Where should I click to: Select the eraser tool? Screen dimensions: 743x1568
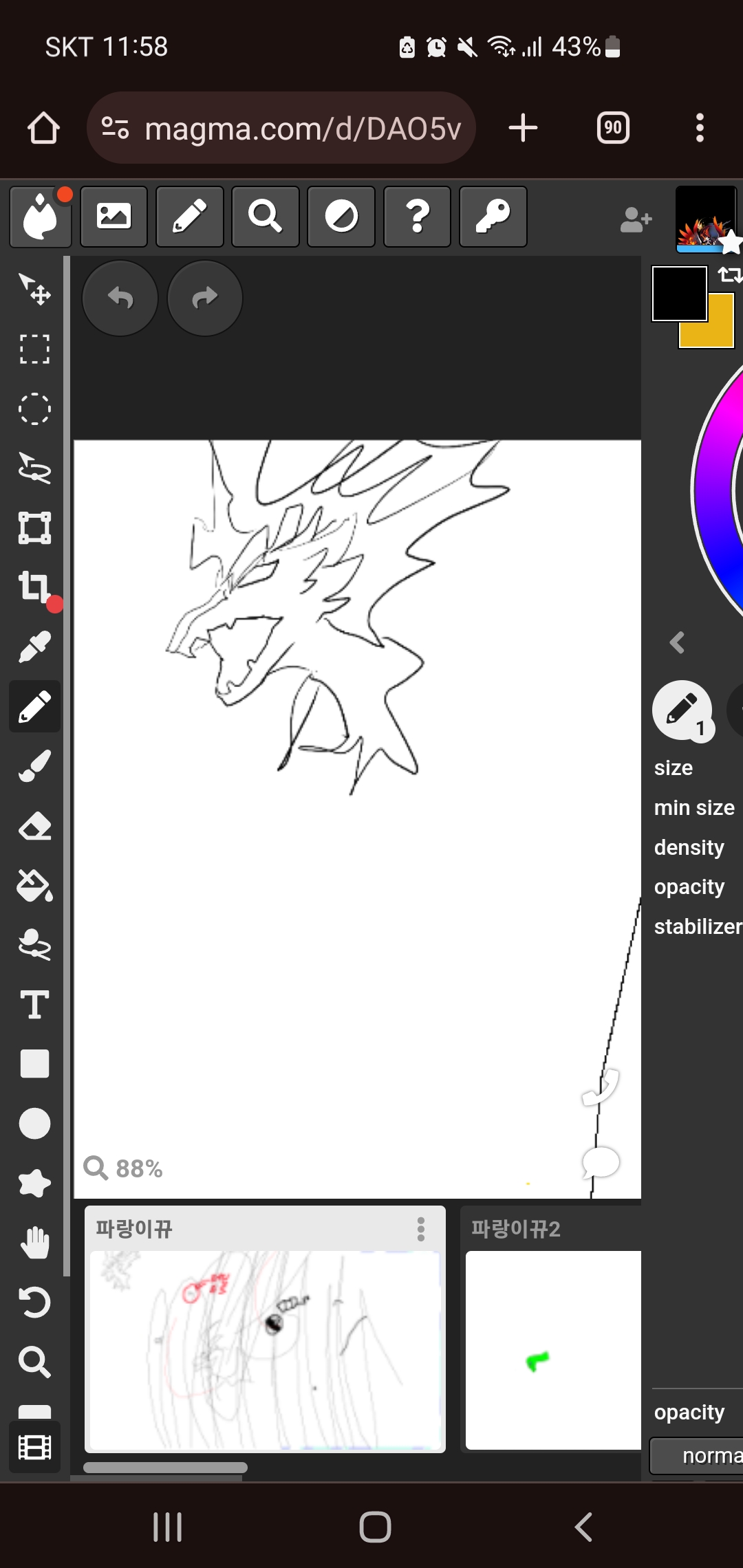34,827
